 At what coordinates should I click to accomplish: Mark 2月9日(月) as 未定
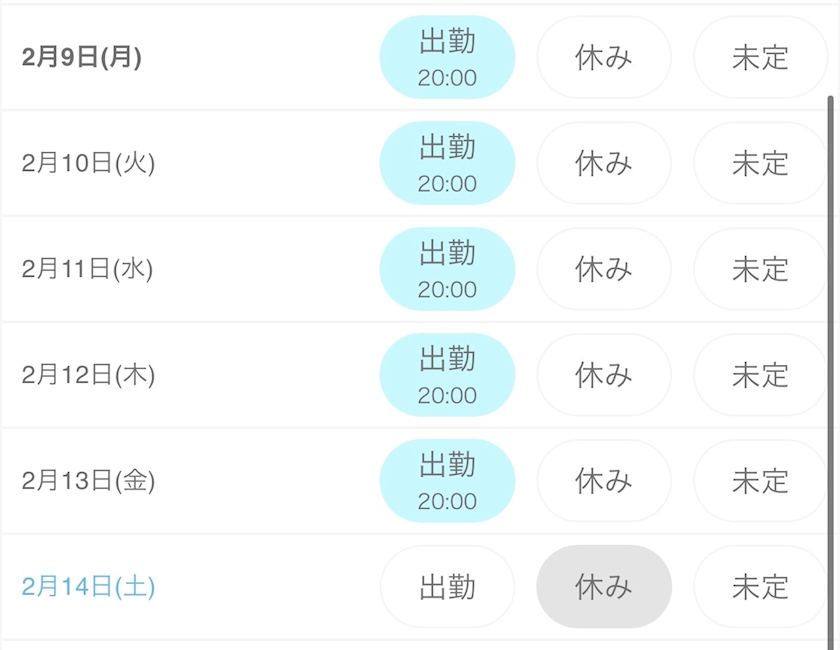(760, 57)
